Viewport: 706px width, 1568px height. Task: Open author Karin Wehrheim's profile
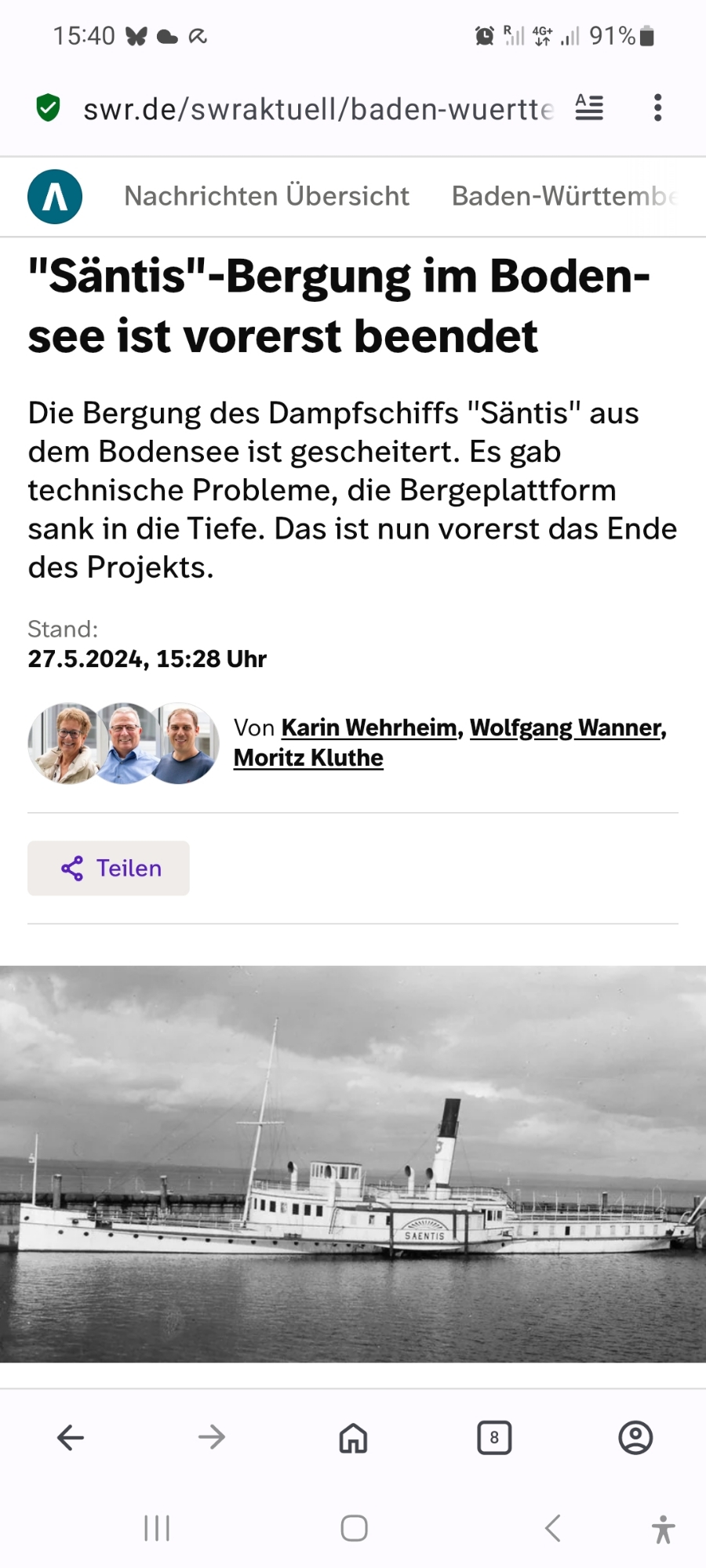[x=369, y=728]
